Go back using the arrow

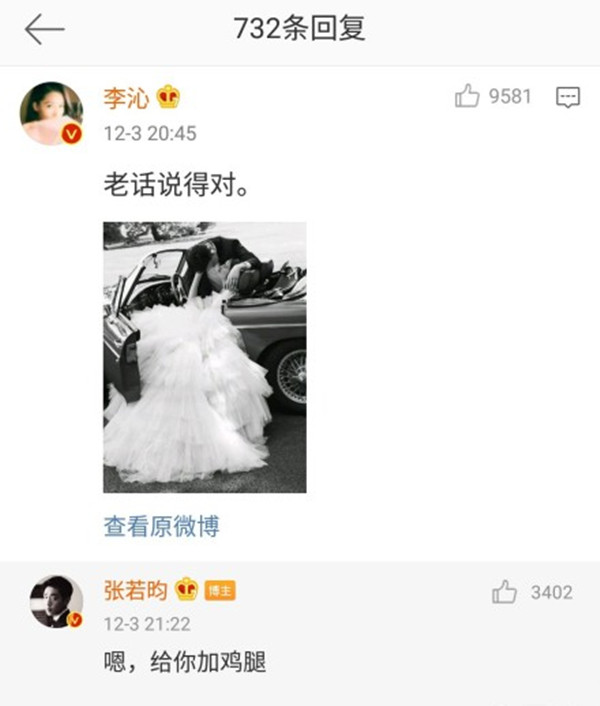(44, 31)
